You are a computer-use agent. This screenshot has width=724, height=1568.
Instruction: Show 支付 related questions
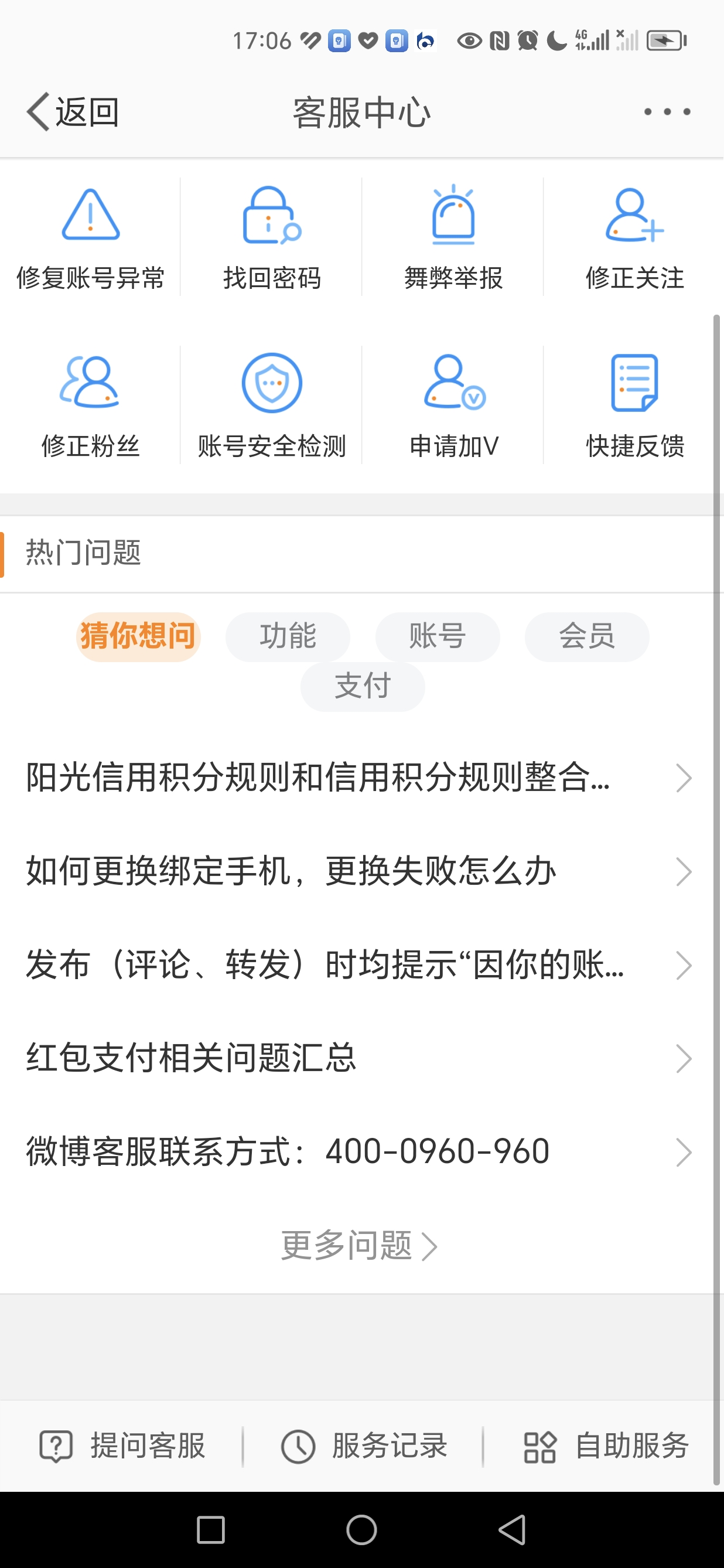pyautogui.click(x=363, y=687)
